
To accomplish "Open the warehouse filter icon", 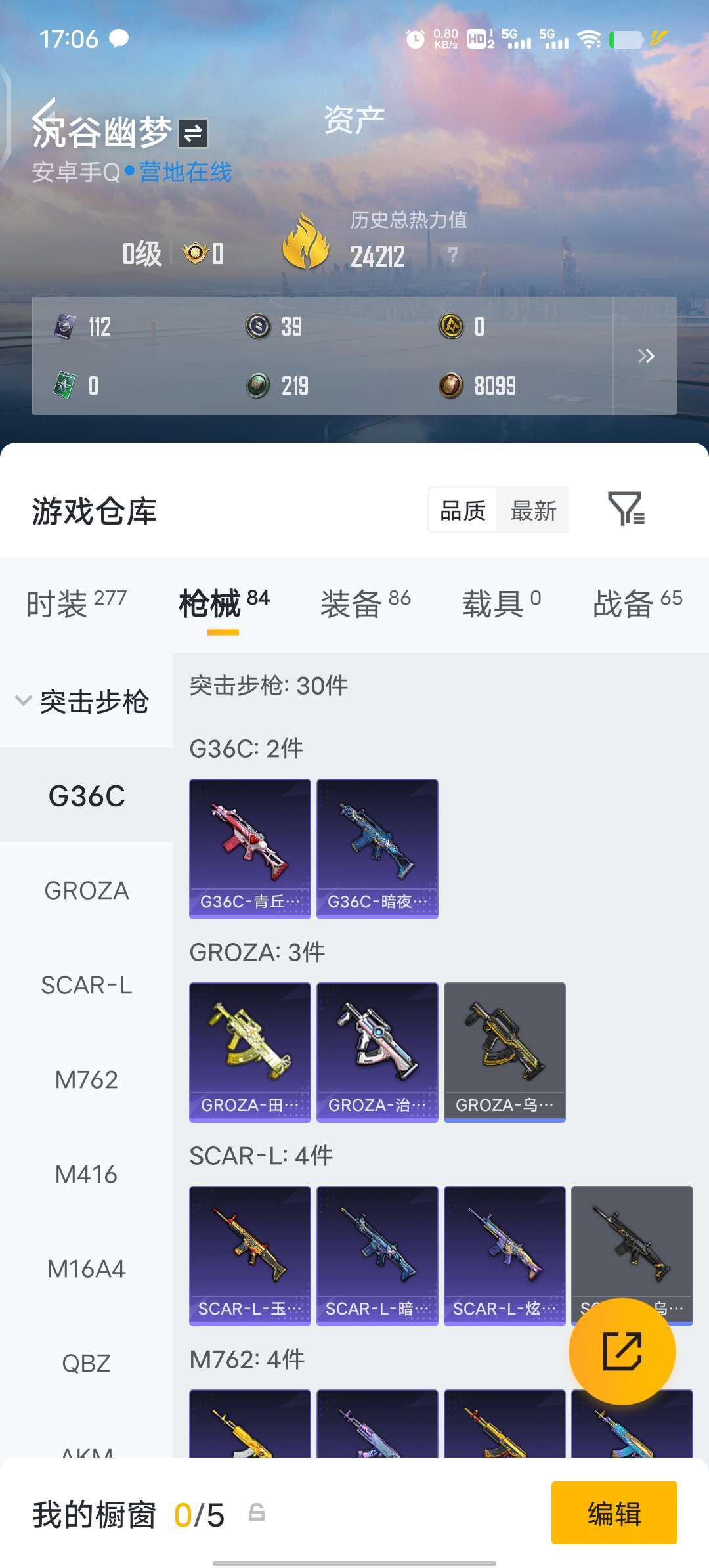I will [626, 509].
